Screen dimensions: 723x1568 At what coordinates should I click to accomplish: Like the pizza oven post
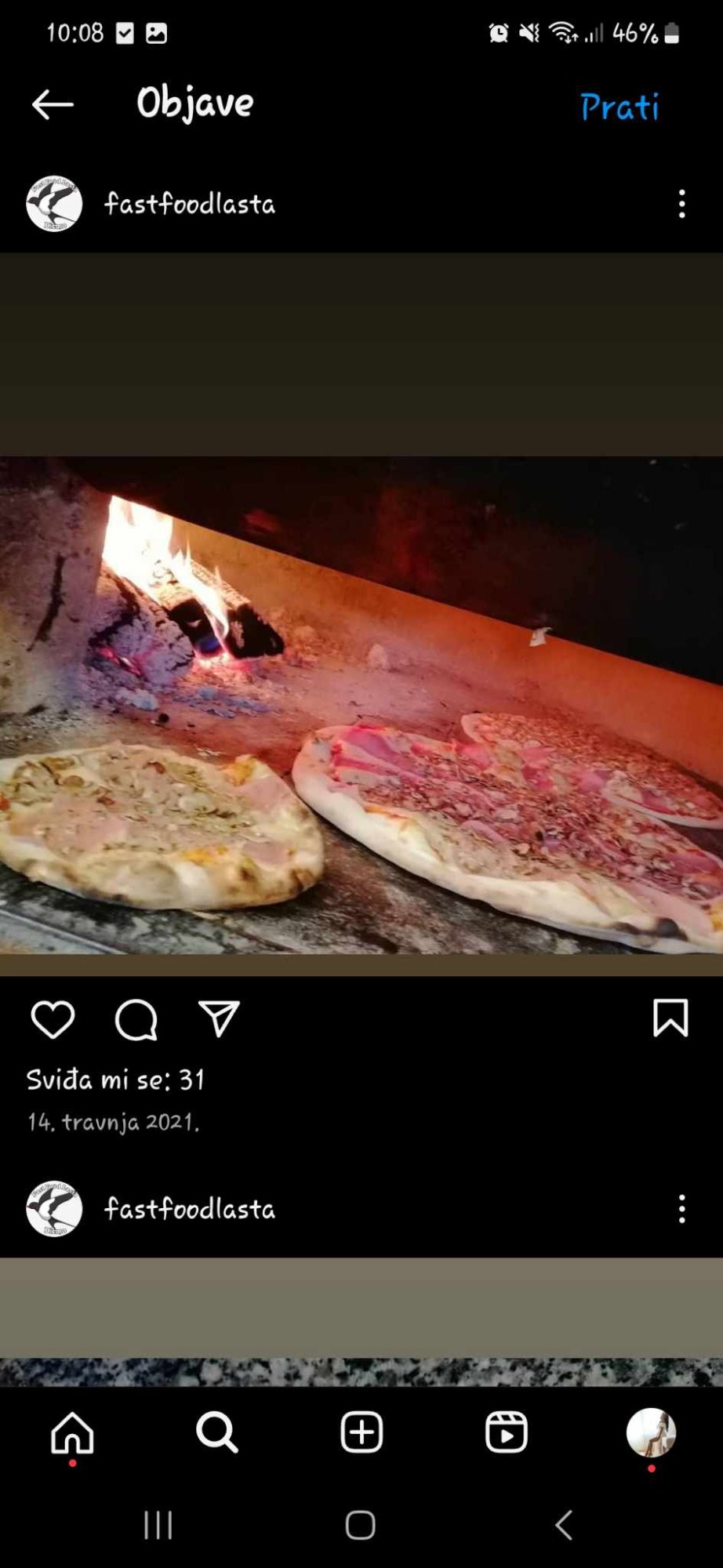tap(53, 1019)
